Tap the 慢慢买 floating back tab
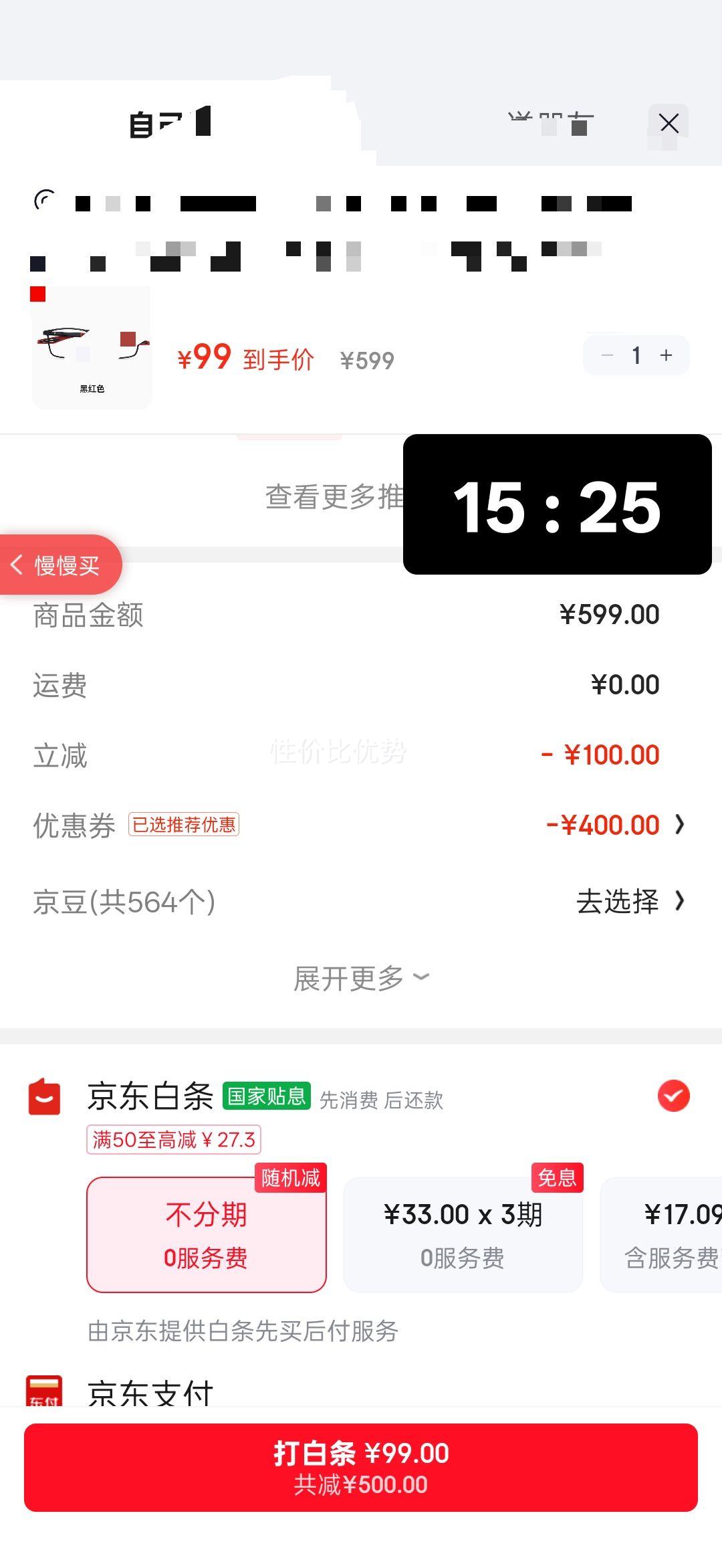Image resolution: width=722 pixels, height=1568 pixels. coord(61,565)
